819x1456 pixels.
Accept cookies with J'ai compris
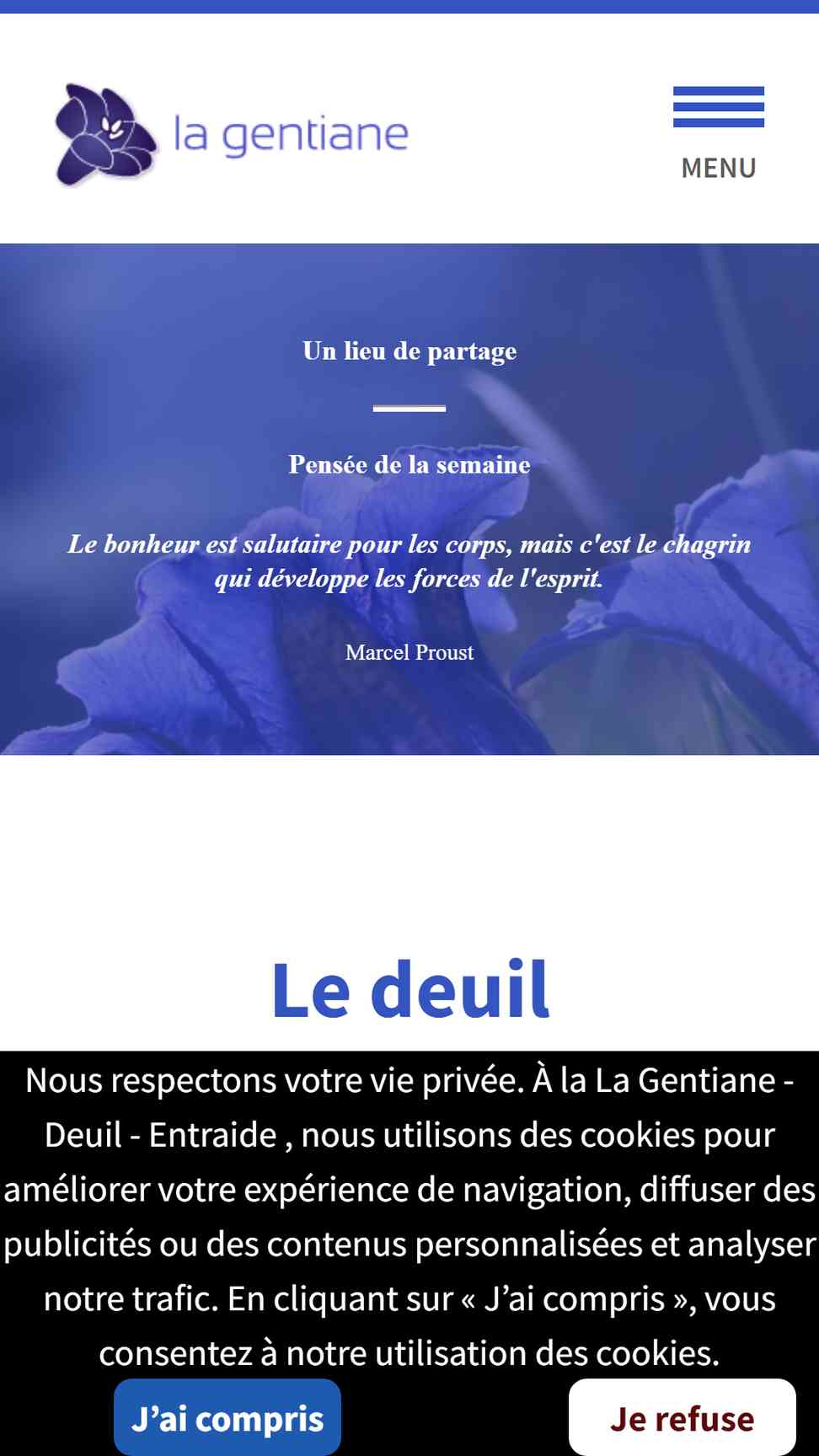227,1418
